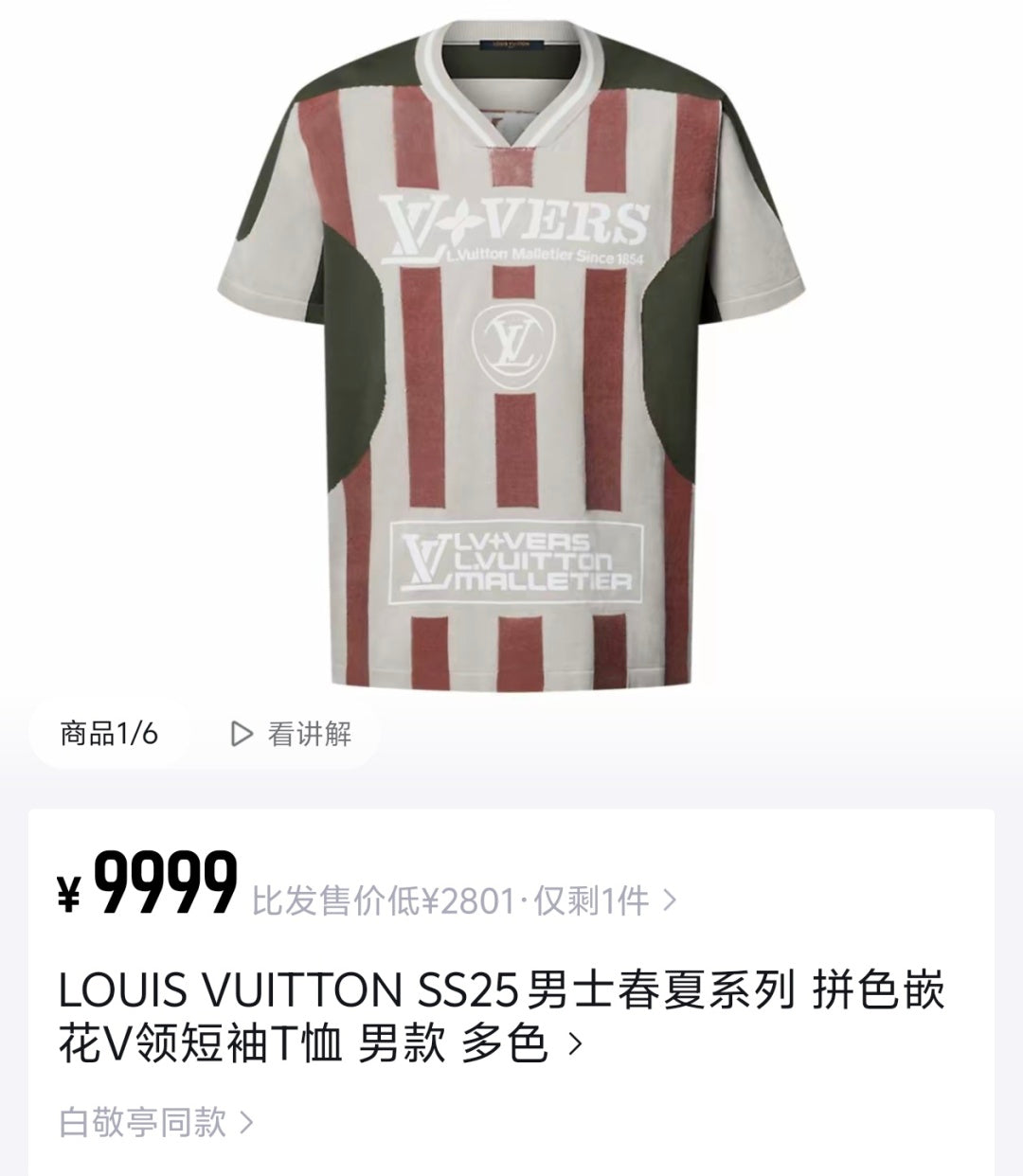Open the 比发售价低¥2801 price details
The width and height of the screenshot is (1023, 1176).
(464, 900)
